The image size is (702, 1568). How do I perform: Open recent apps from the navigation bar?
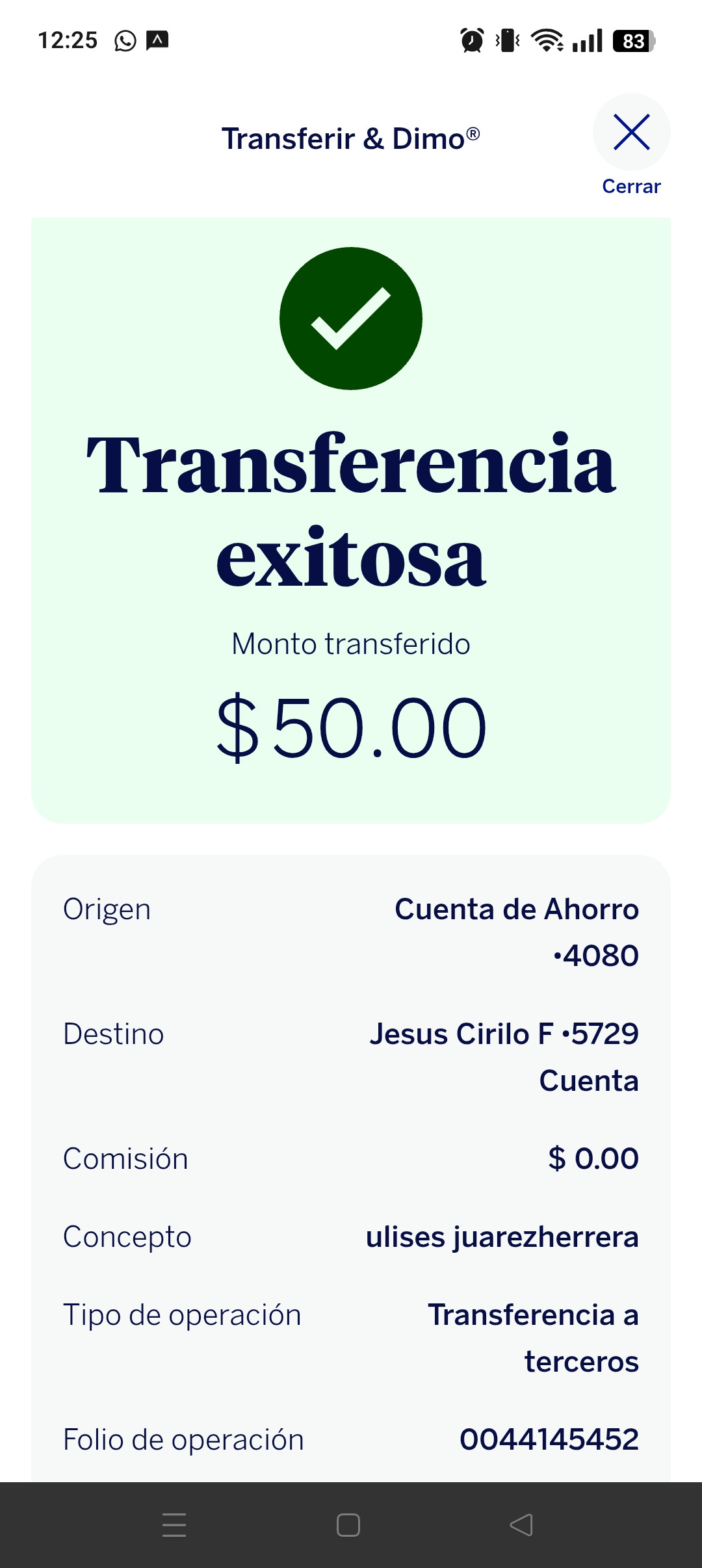coord(174,1525)
